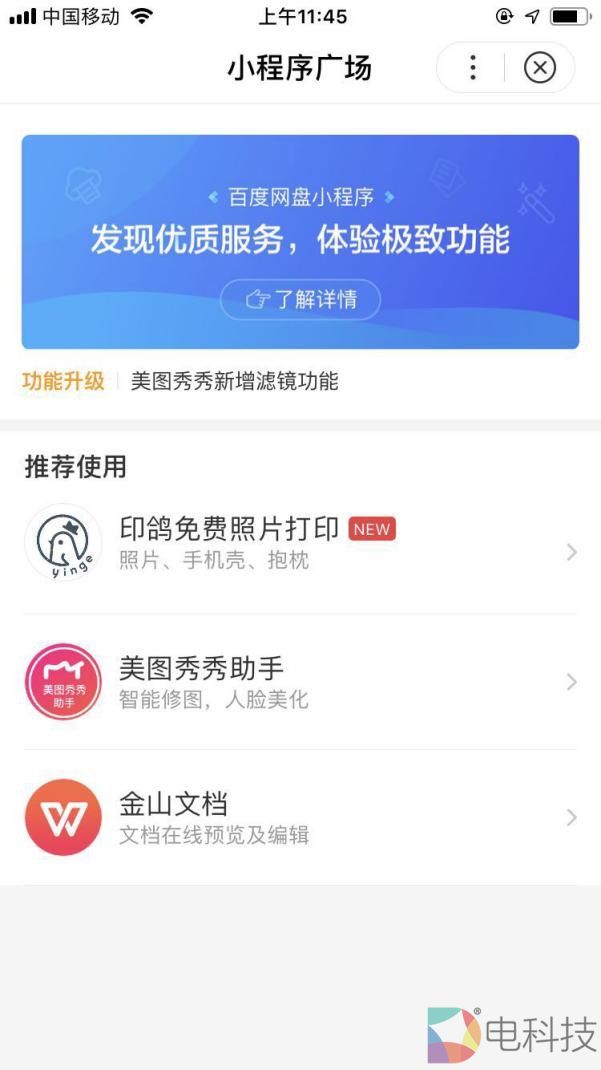Select 金山文档 from recommended list
Screen dimensions: 601x1070
point(300,817)
